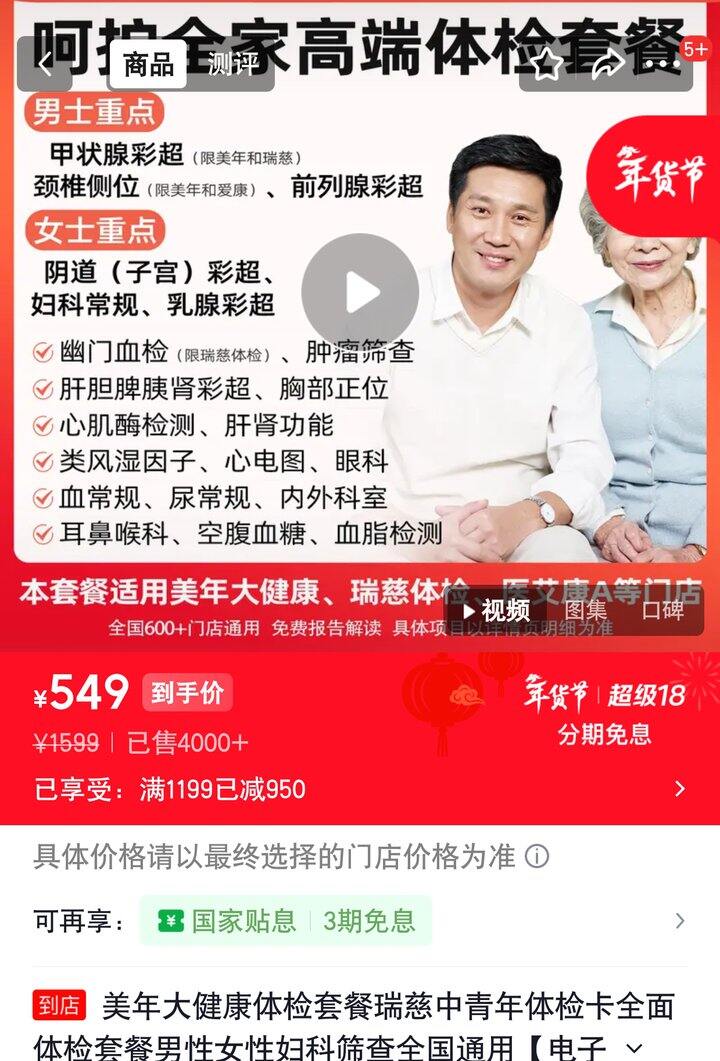This screenshot has height=1061, width=720.
Task: Select the 视频 gallery option
Action: pos(495,610)
